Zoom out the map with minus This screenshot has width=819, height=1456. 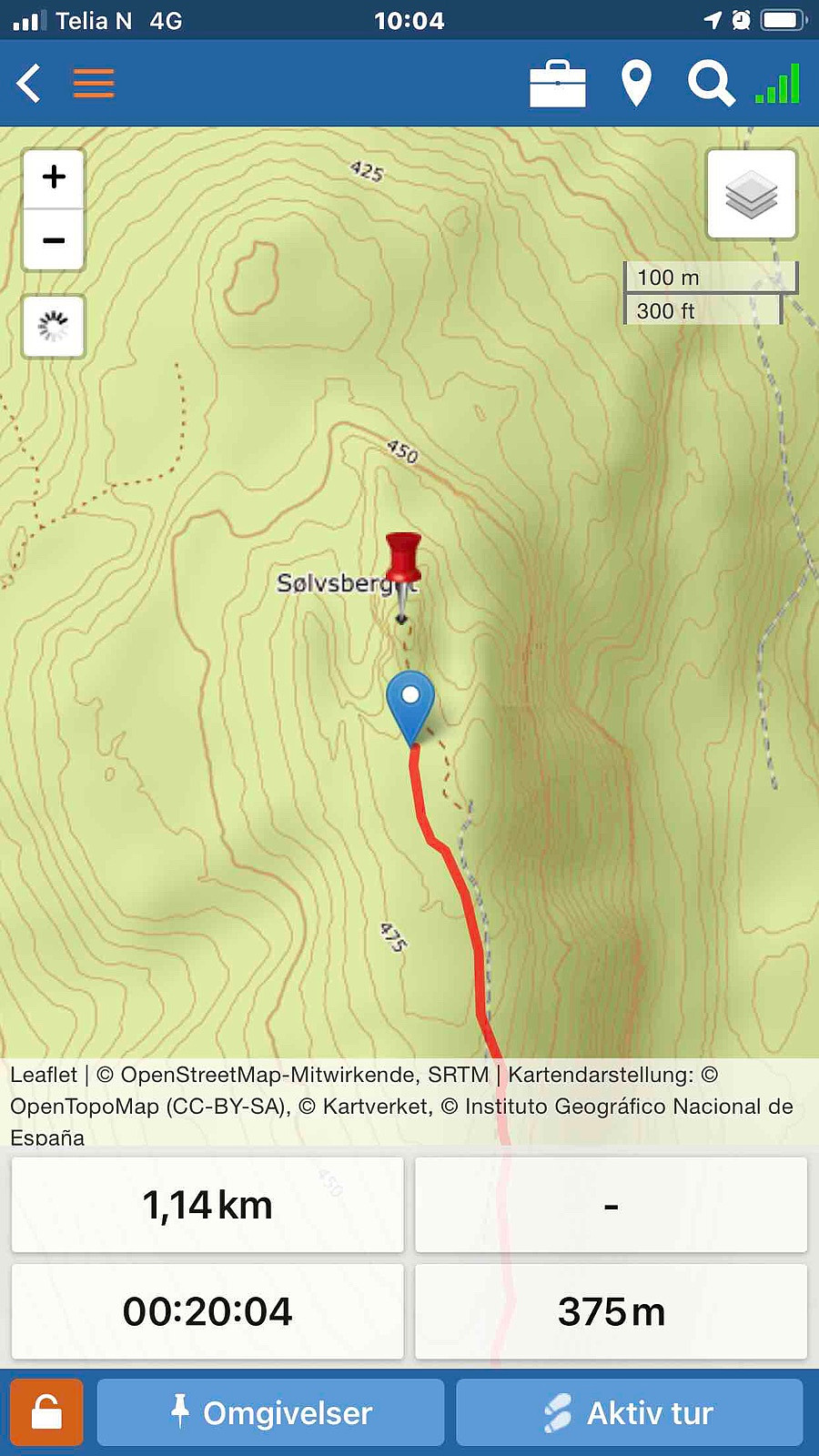point(54,240)
